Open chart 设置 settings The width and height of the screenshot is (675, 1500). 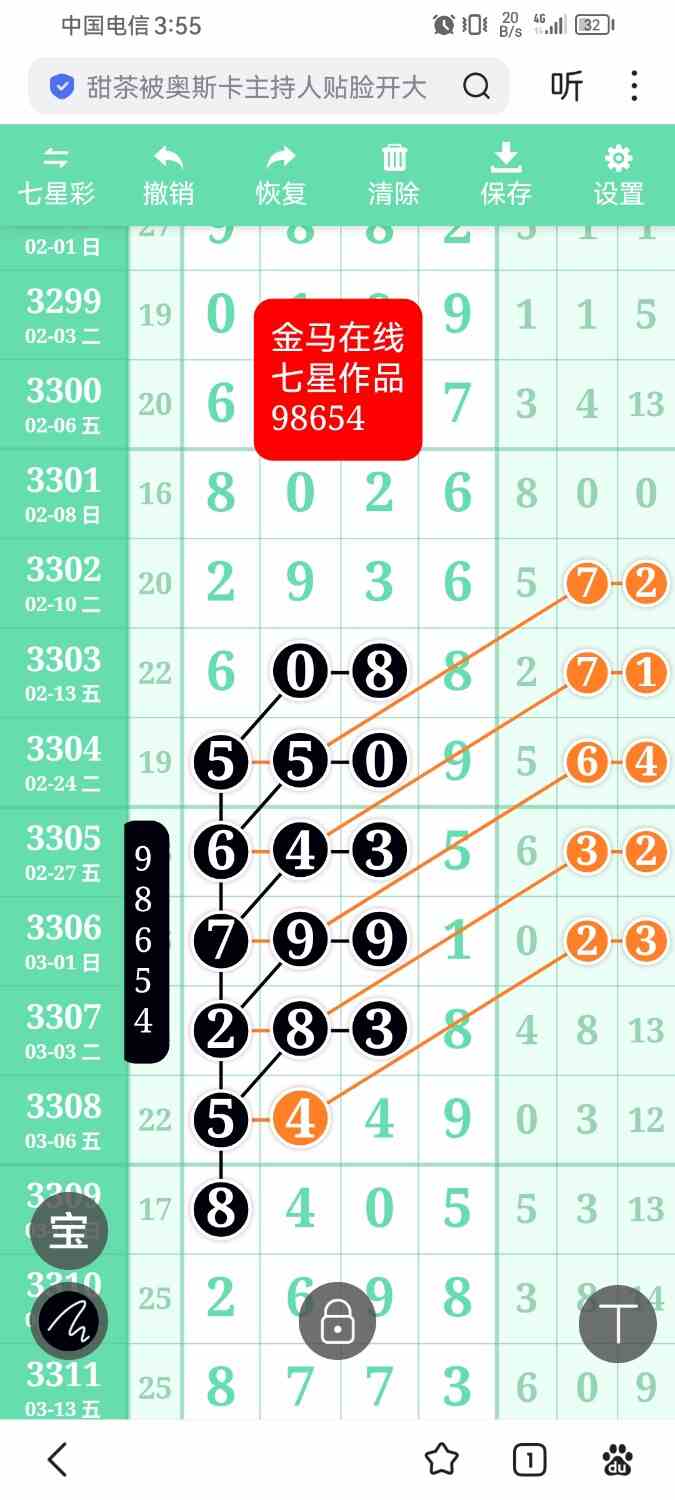(x=618, y=176)
